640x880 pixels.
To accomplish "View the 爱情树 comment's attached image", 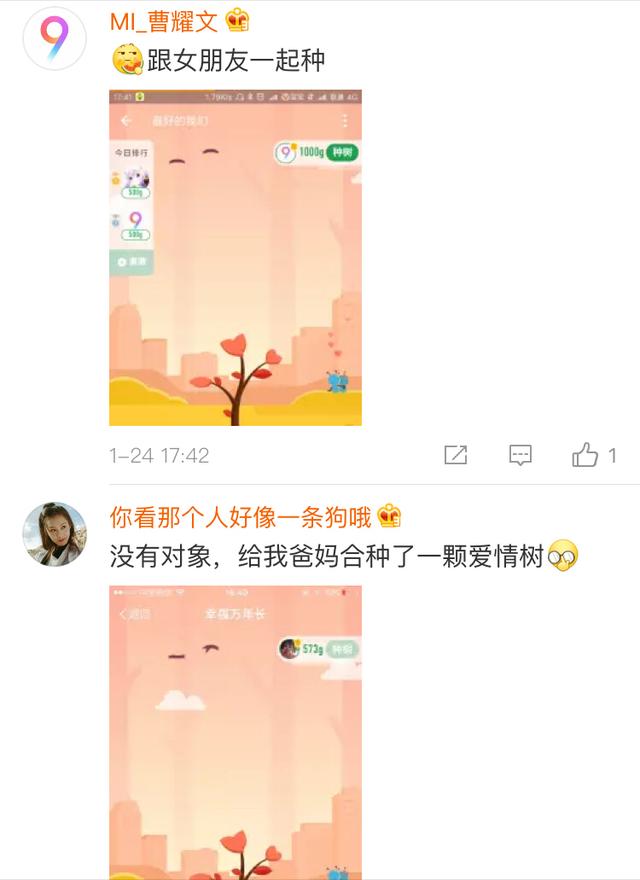I will [x=235, y=732].
